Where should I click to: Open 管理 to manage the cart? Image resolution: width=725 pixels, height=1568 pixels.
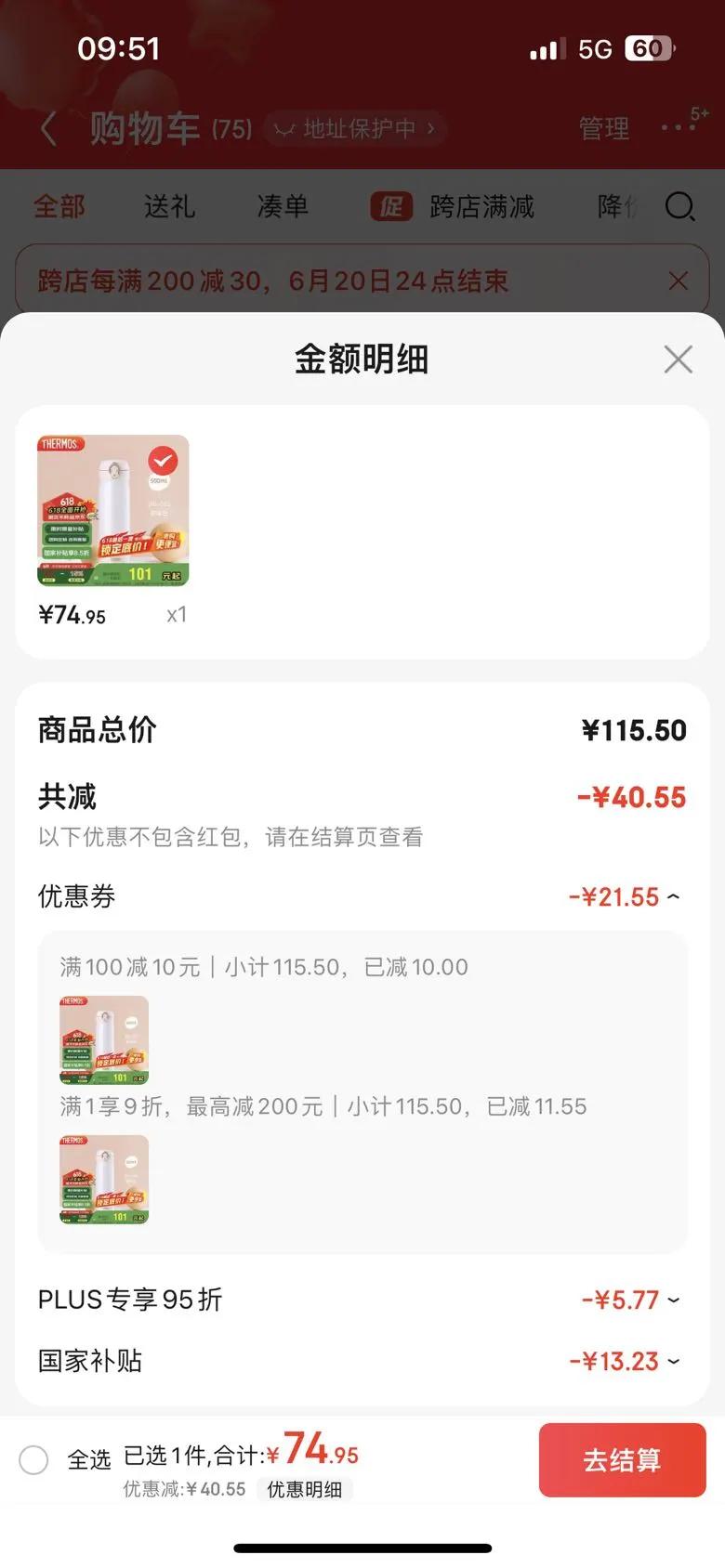pos(603,128)
